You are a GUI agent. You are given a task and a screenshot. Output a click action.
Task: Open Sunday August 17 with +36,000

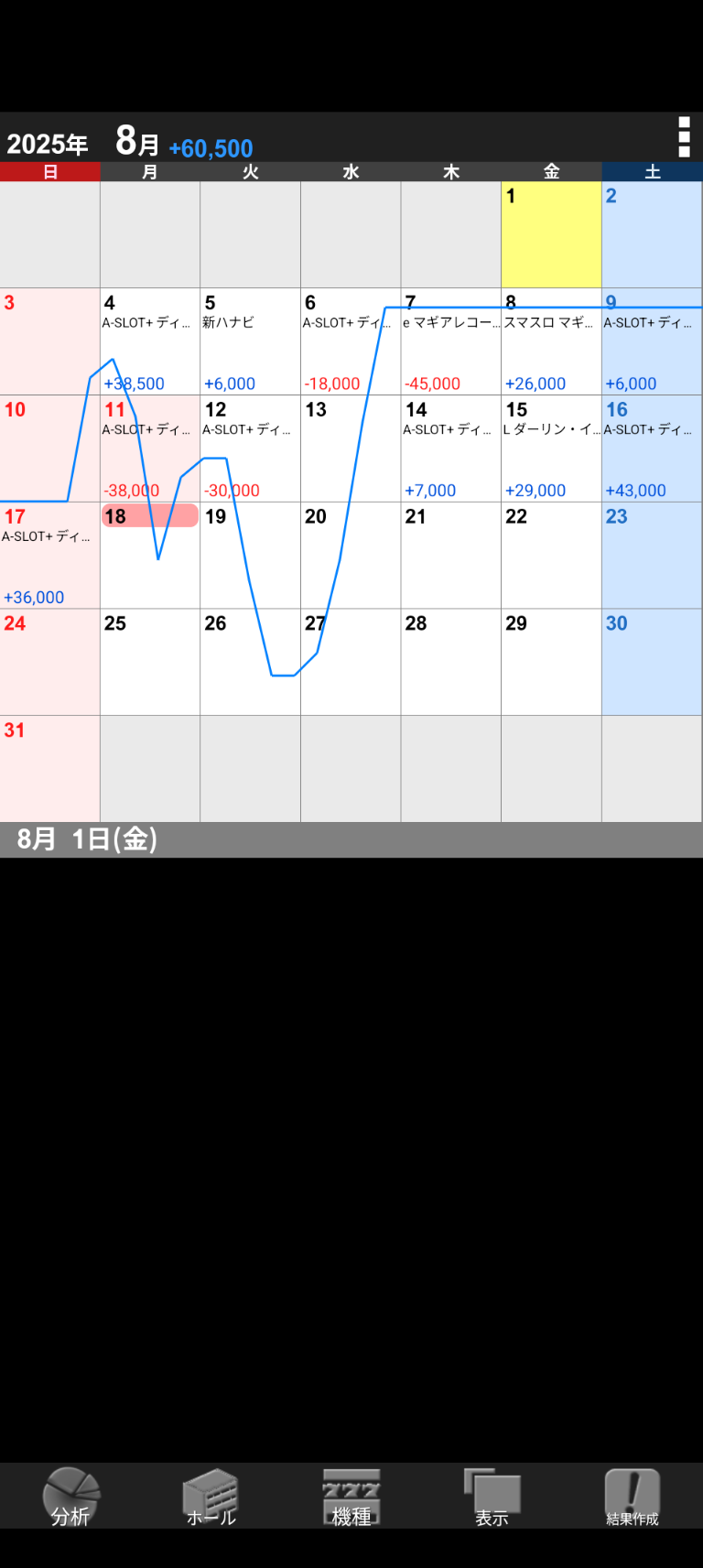[49, 556]
